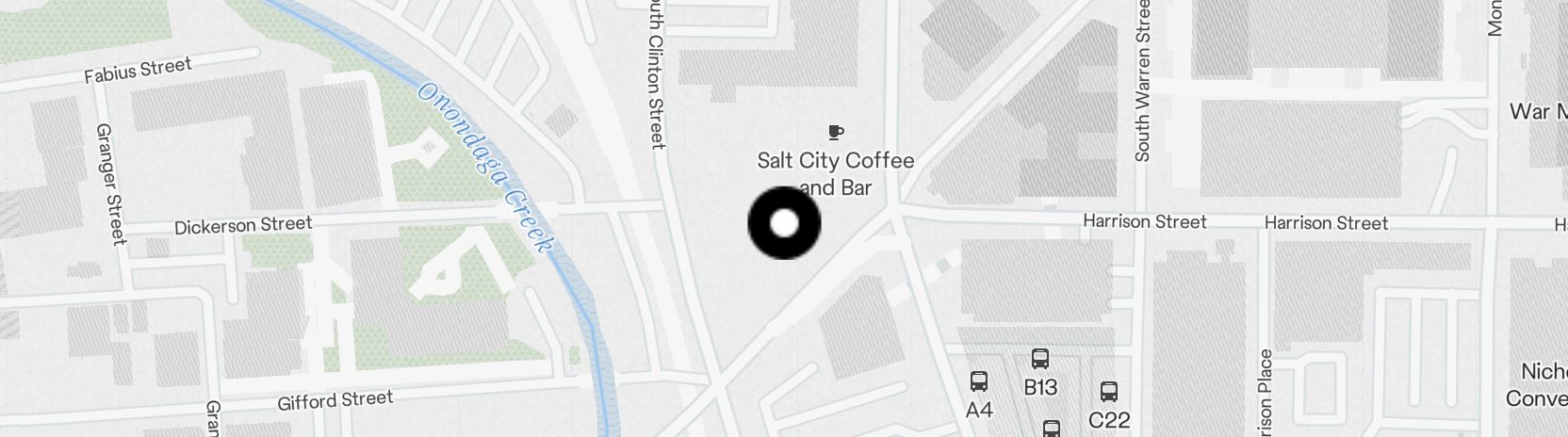Open the B13 bus stop marker
Image resolution: width=1568 pixels, height=437 pixels.
click(x=1040, y=359)
